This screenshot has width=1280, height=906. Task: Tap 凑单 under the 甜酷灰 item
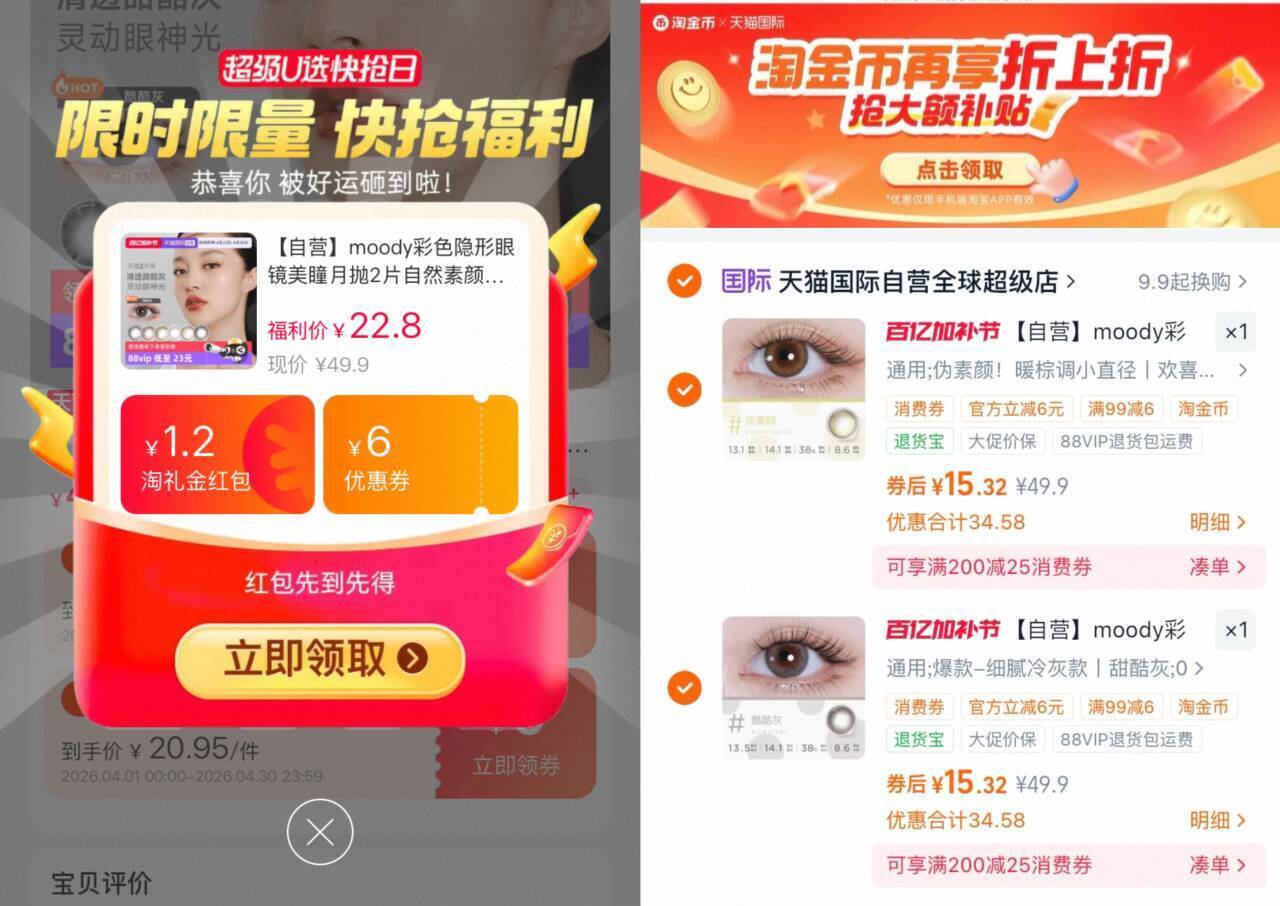(1218, 865)
